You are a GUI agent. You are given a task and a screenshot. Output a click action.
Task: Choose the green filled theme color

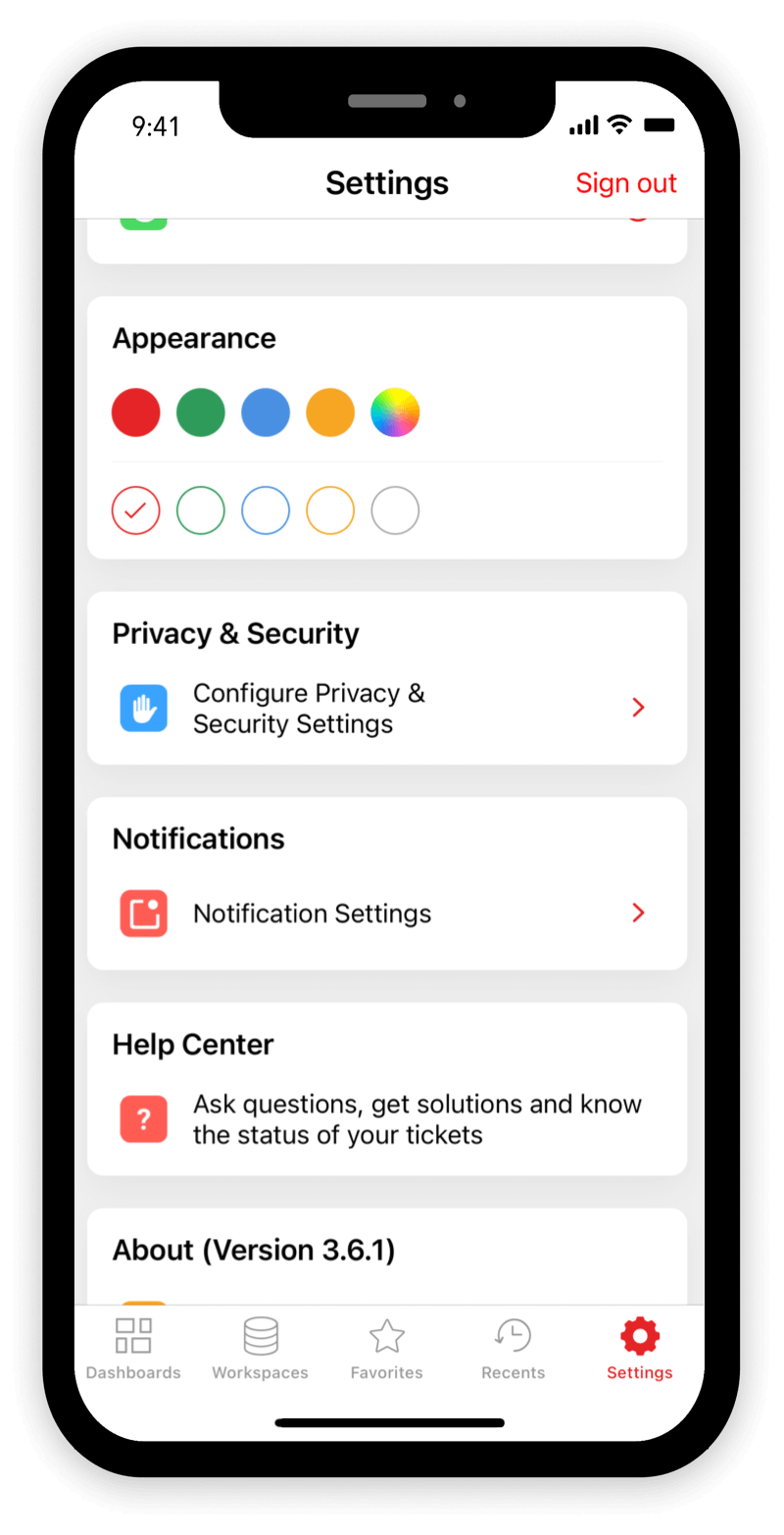[201, 413]
